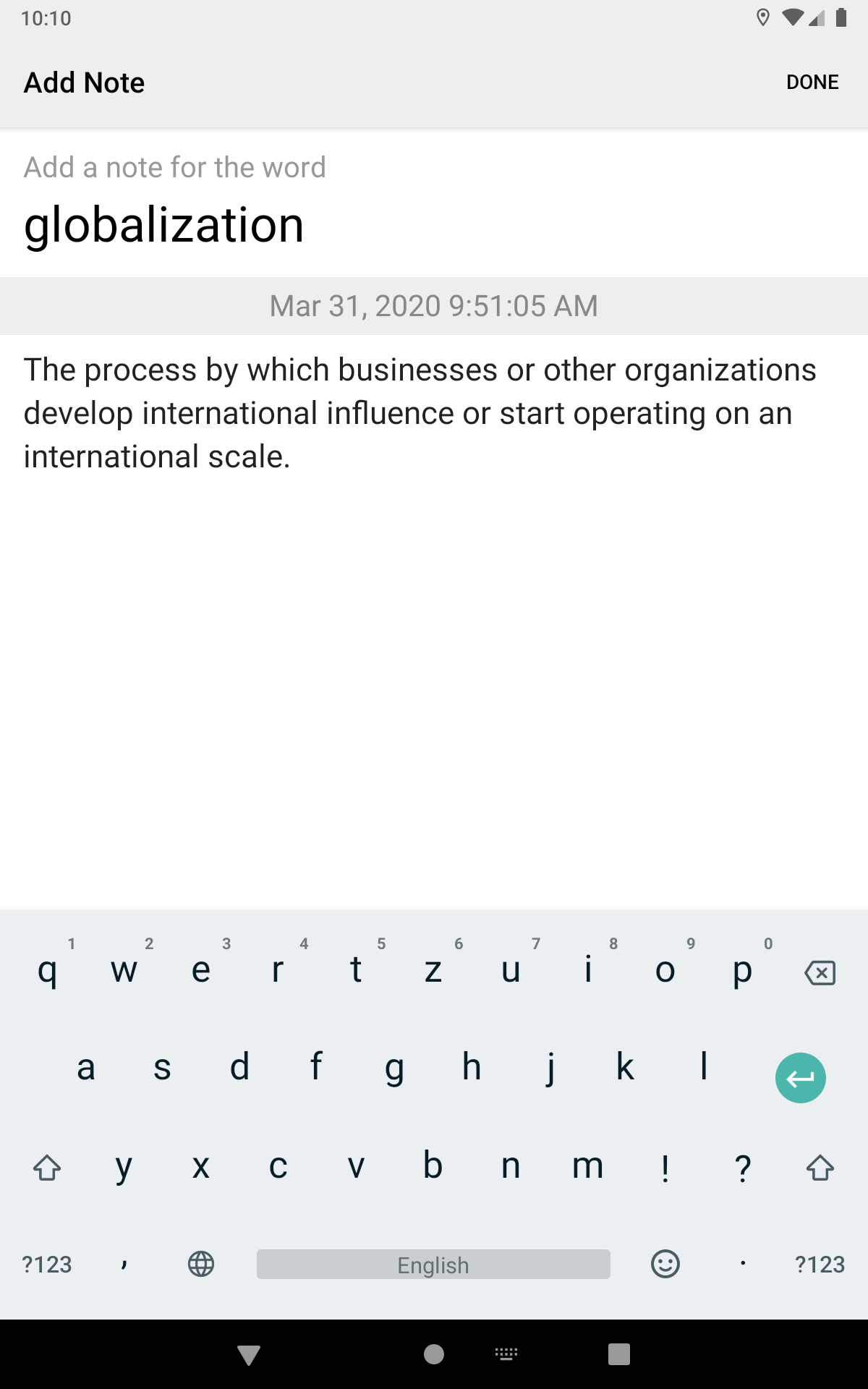This screenshot has height=1389, width=868.
Task: Tap the green enter key
Action: point(800,1078)
